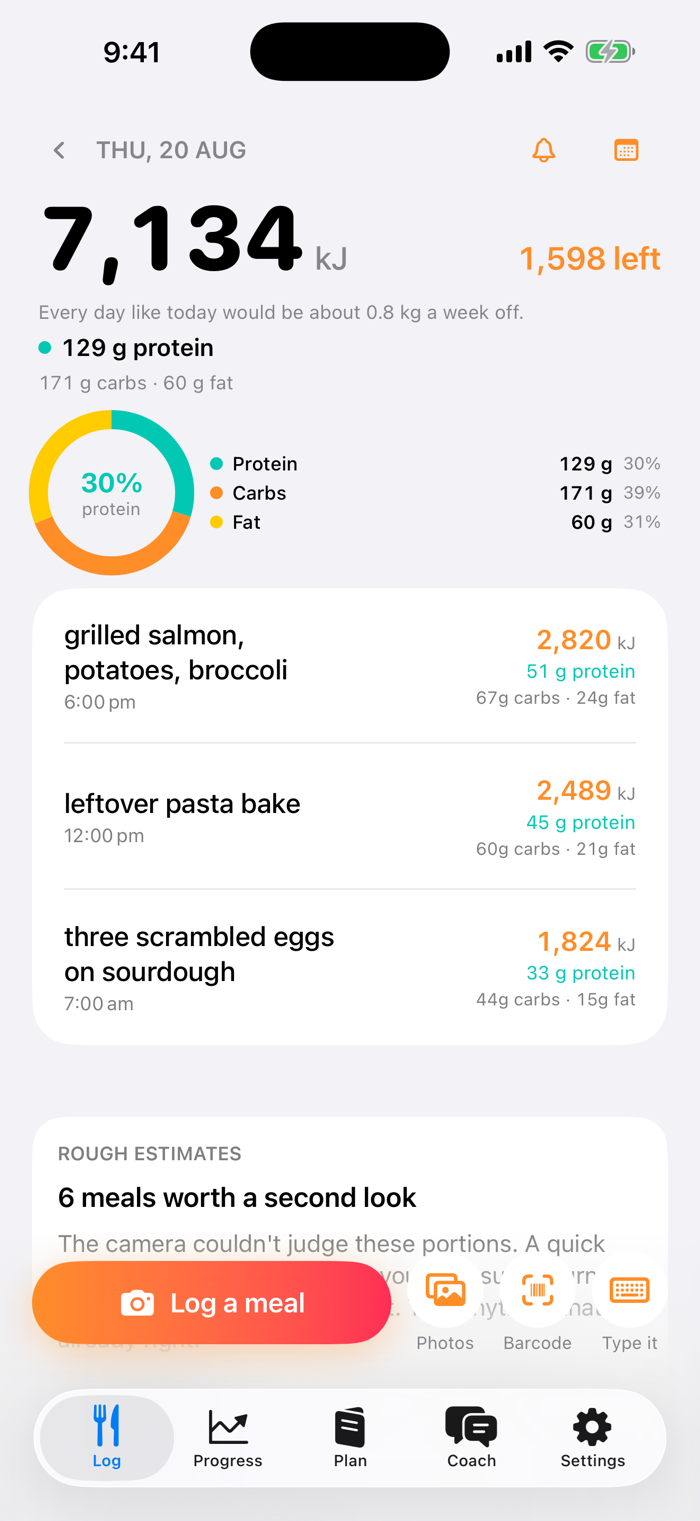
Task: Go to the Settings tab
Action: pos(592,1438)
